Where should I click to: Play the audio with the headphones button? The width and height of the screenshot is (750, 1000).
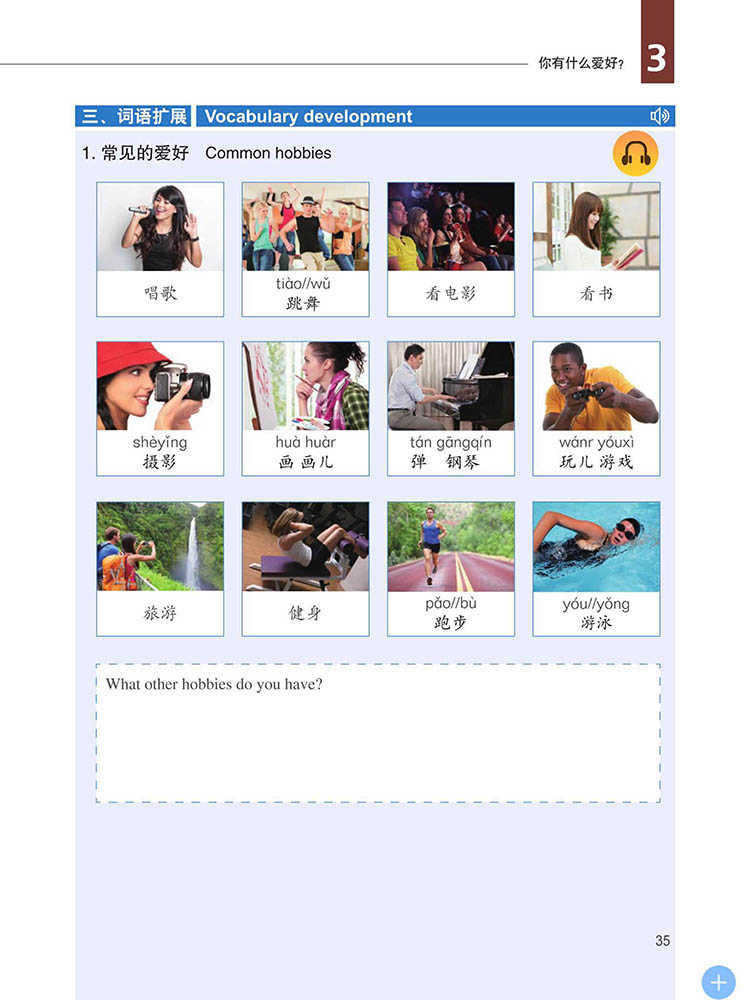pos(635,154)
